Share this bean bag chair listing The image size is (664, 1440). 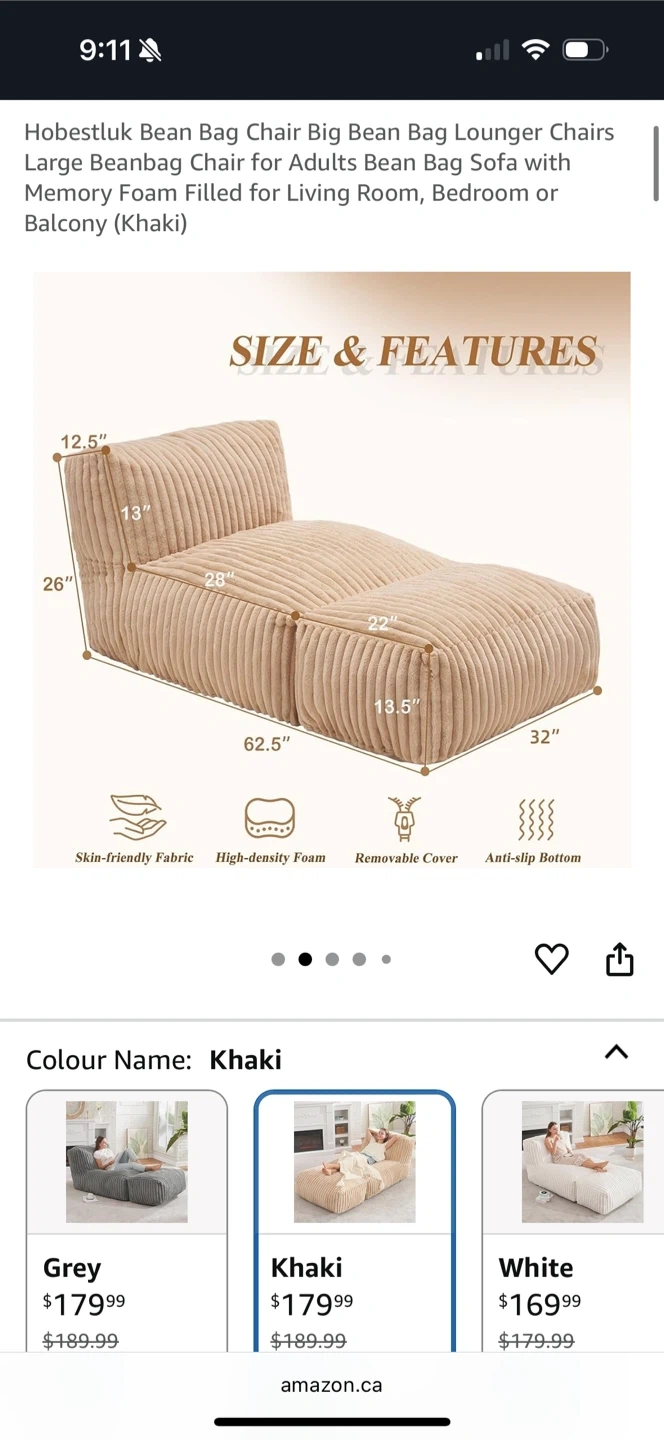pos(620,959)
